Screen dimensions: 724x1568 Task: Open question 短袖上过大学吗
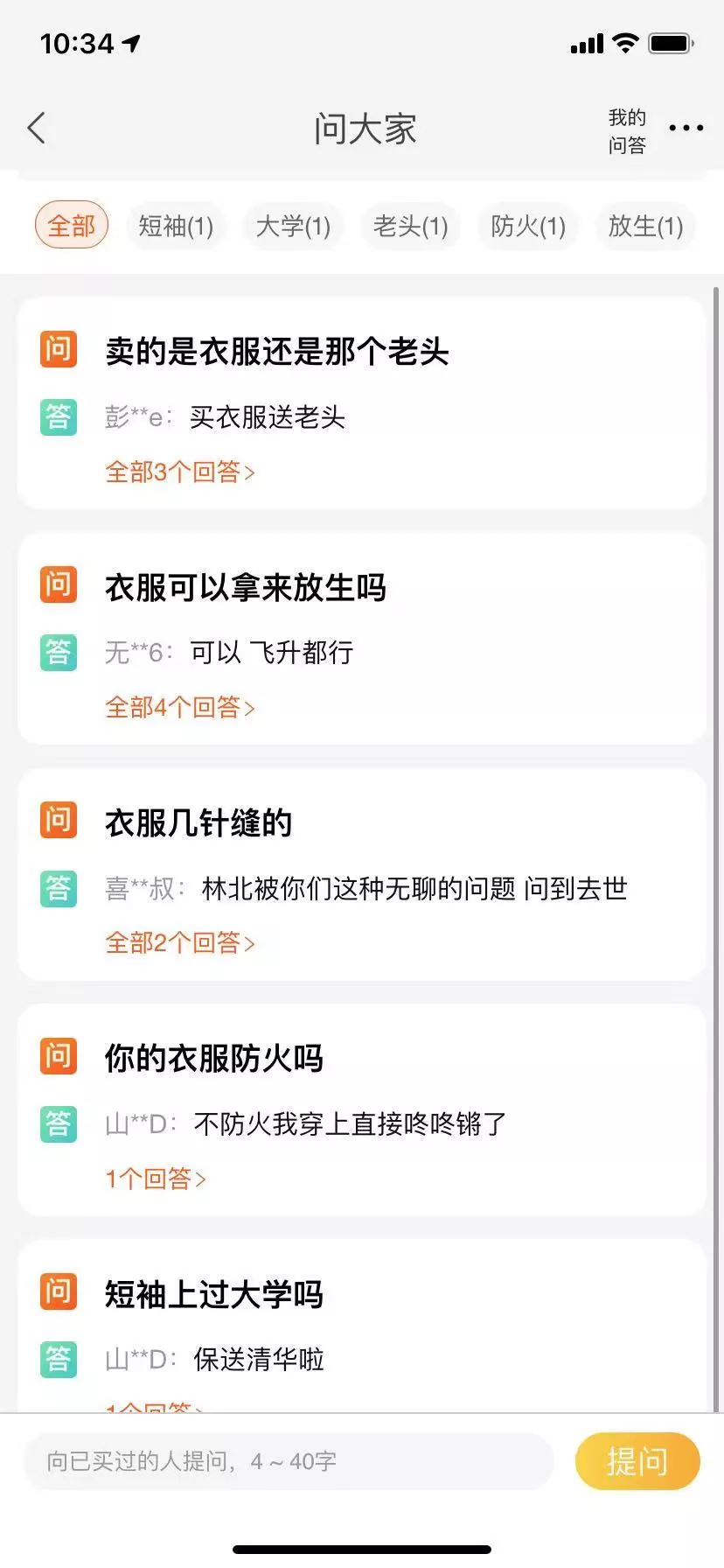click(x=214, y=1293)
